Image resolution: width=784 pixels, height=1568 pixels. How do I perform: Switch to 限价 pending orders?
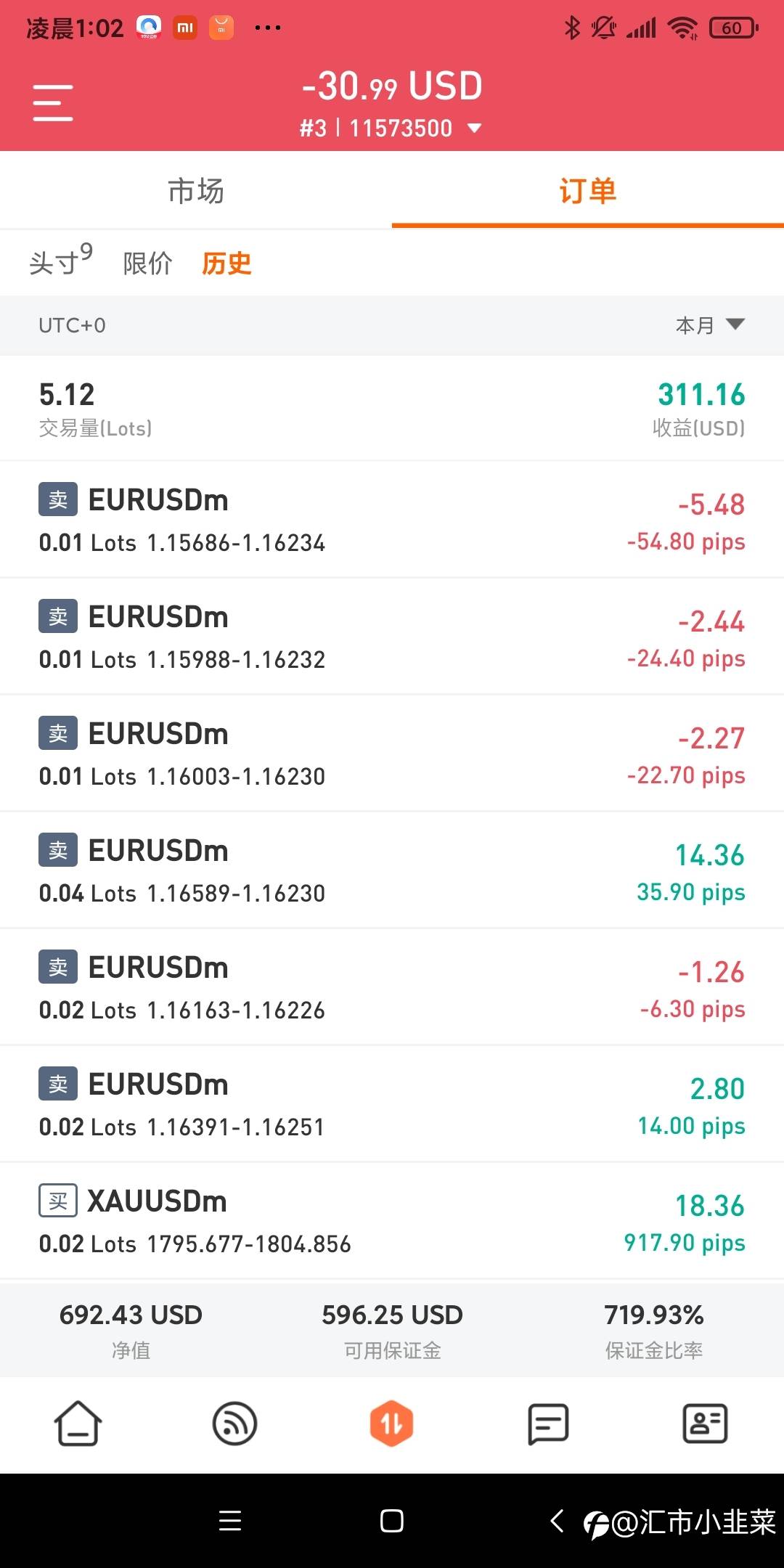[x=147, y=263]
